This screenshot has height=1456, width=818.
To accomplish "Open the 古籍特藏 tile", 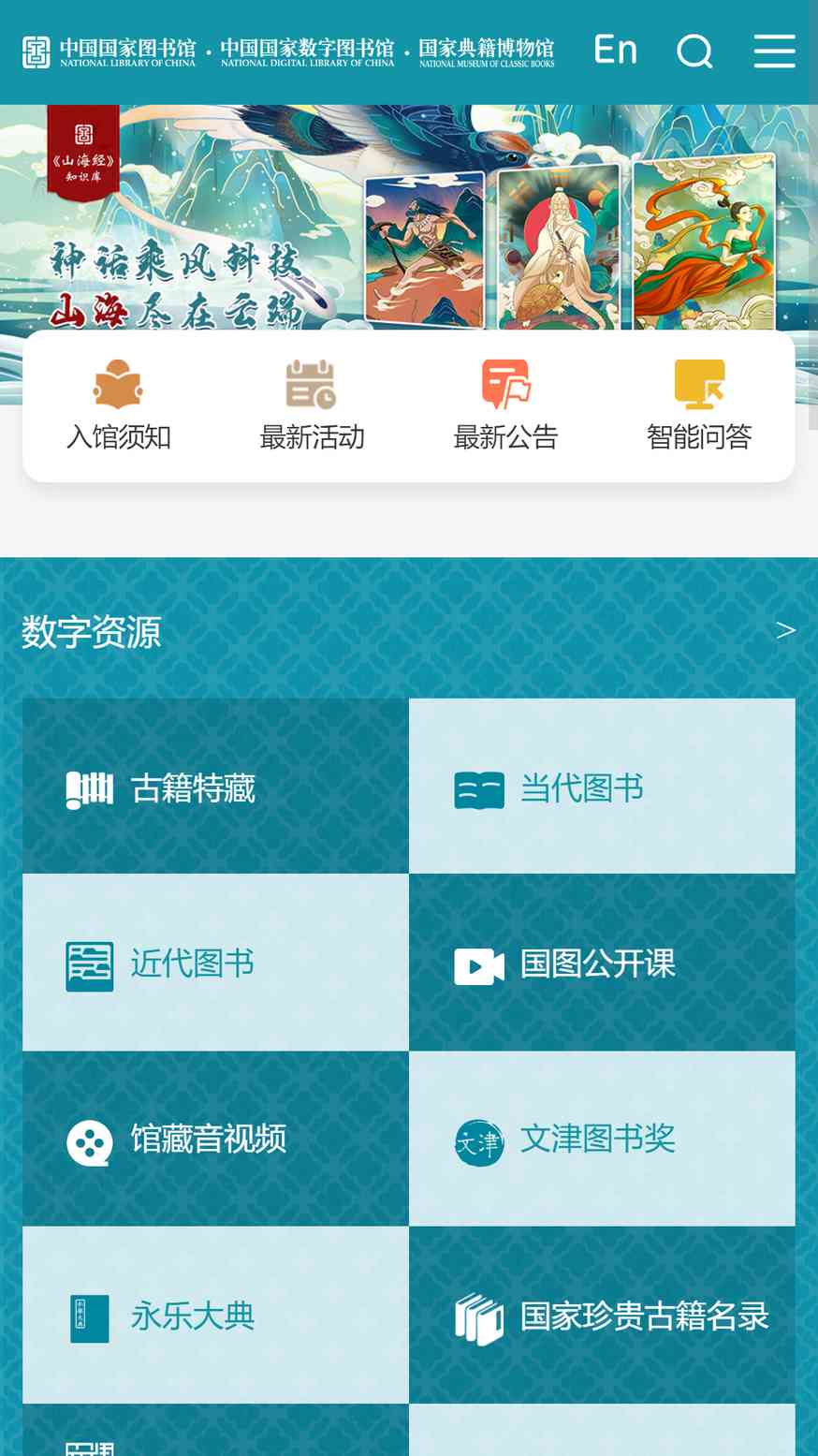I will [215, 787].
